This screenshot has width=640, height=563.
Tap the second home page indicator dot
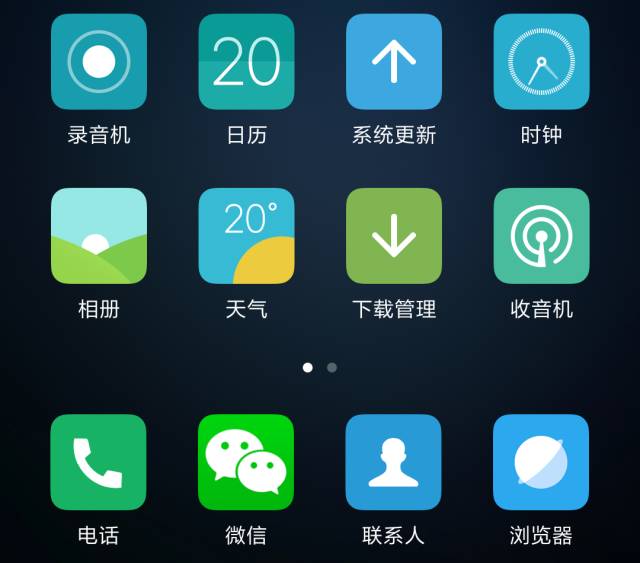332,367
